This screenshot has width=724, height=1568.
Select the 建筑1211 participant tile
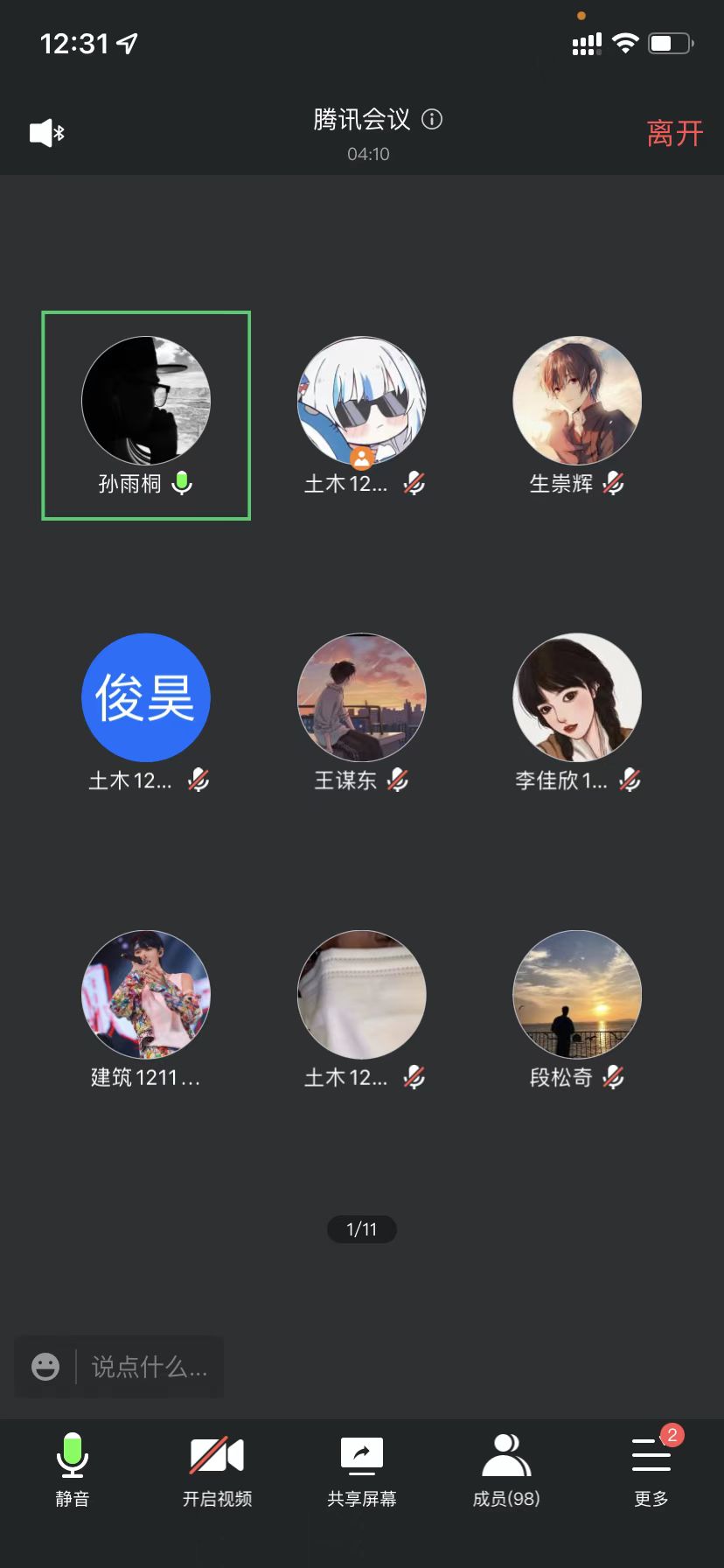coord(146,1008)
